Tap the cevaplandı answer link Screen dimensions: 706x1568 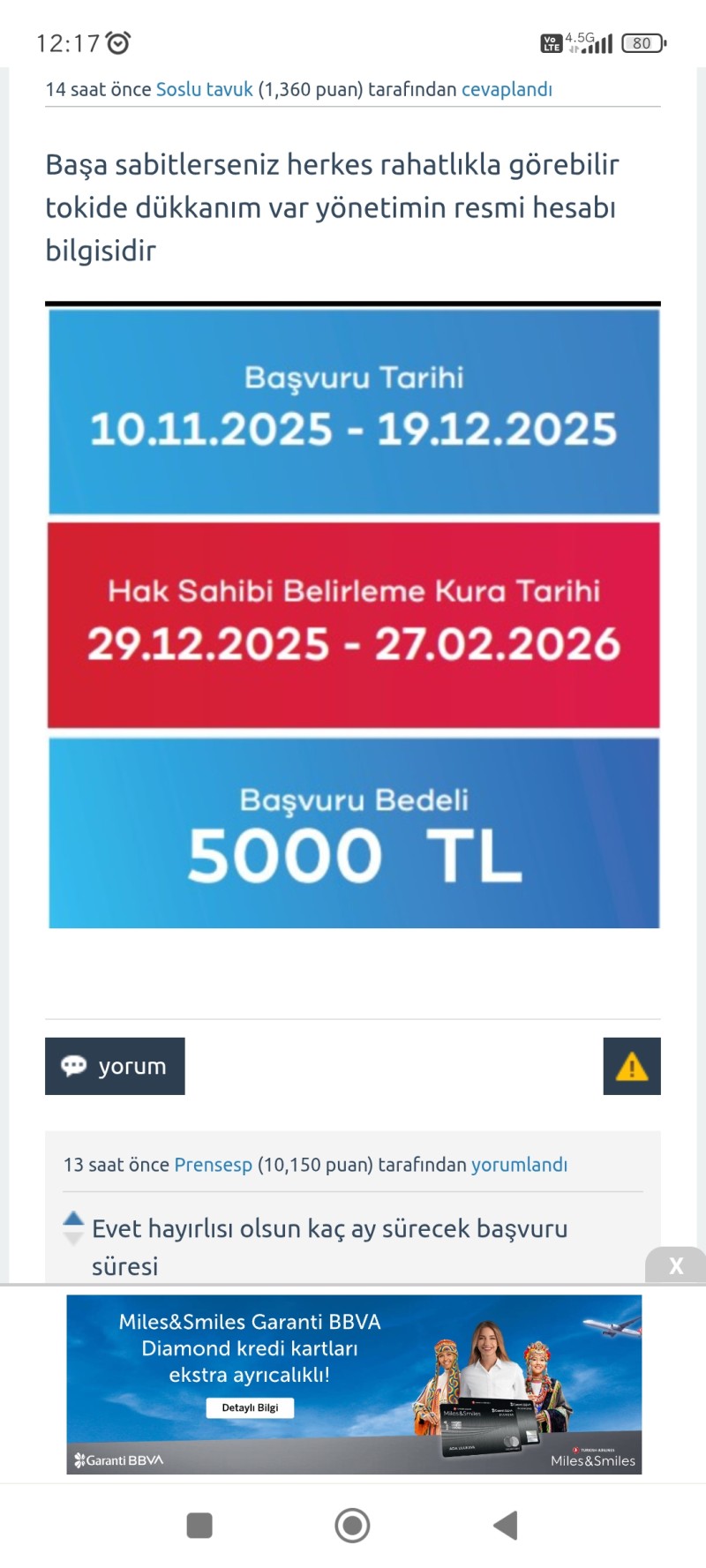pyautogui.click(x=507, y=89)
